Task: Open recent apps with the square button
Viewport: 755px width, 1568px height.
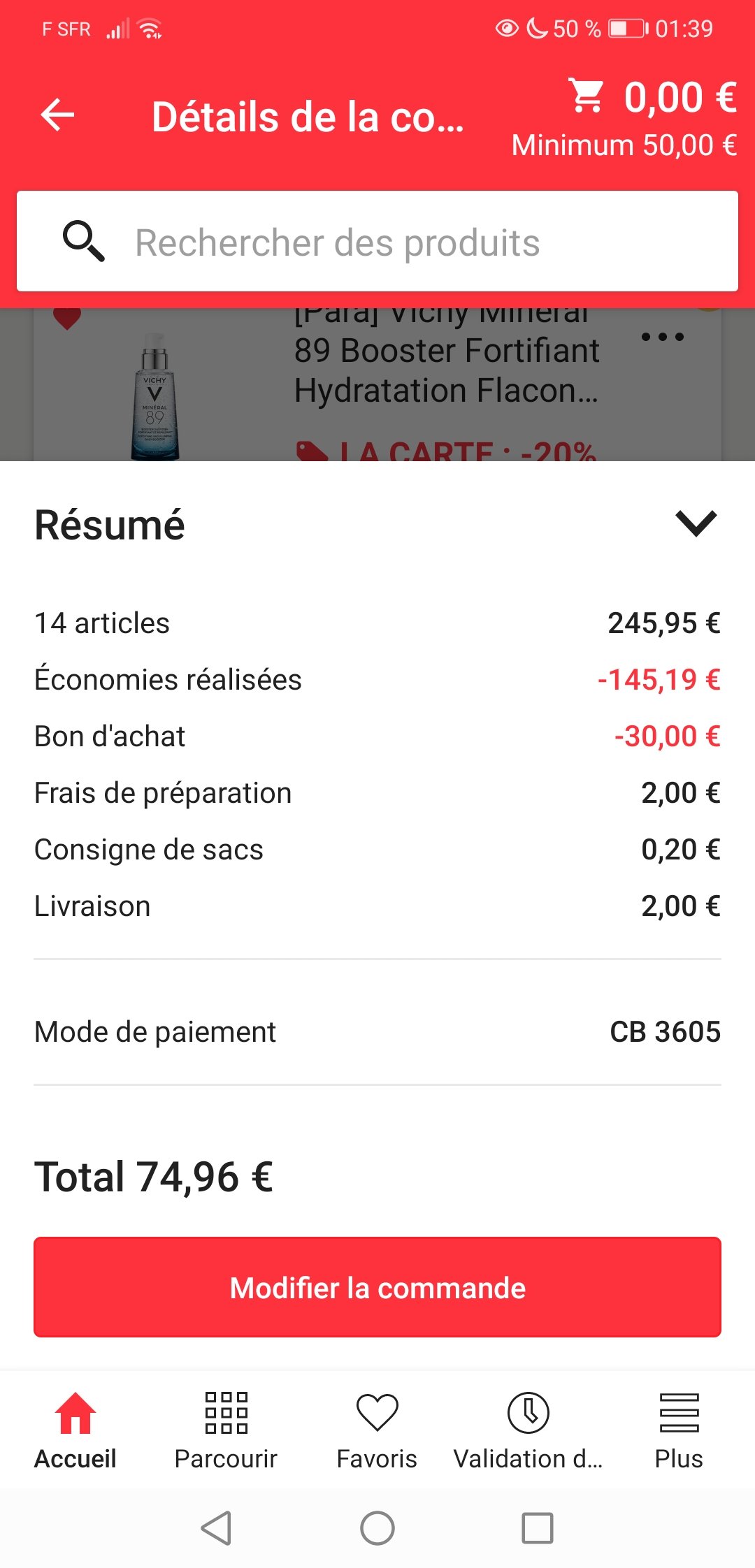Action: (538, 1528)
